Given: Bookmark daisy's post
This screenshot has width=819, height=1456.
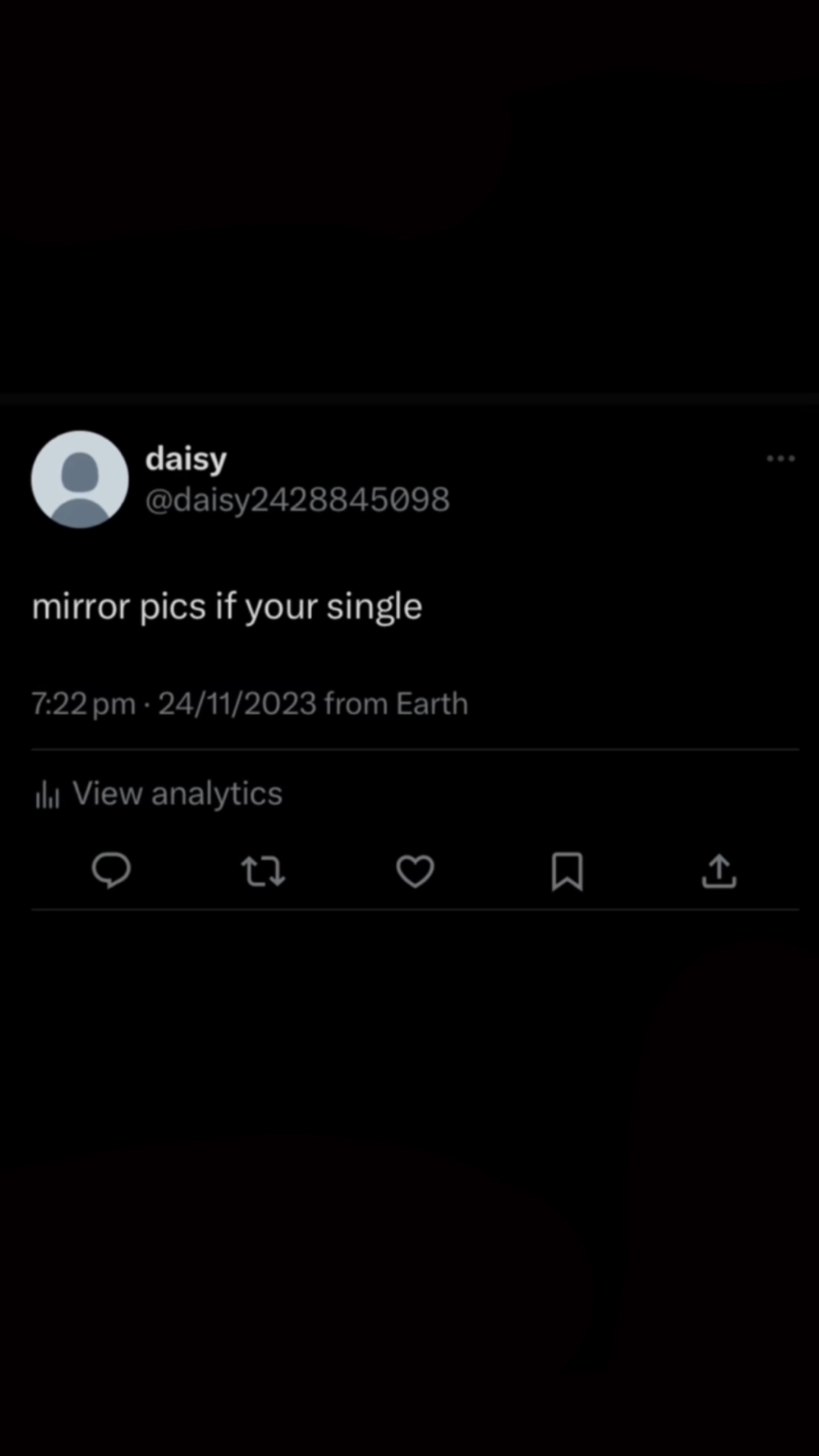Looking at the screenshot, I should [x=567, y=871].
